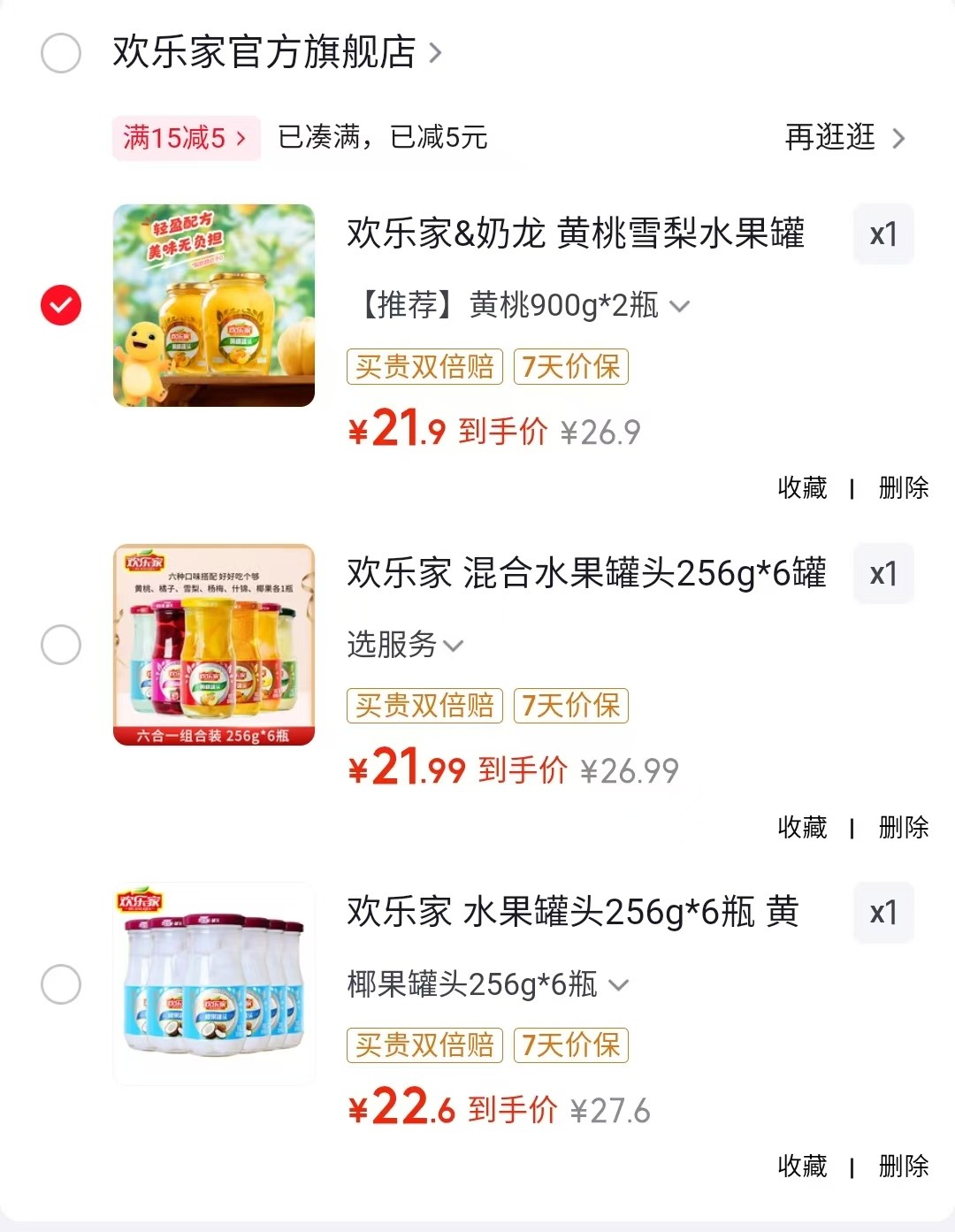Open the 椰果罐头 product image
Image resolution: width=955 pixels, height=1232 pixels.
(214, 983)
